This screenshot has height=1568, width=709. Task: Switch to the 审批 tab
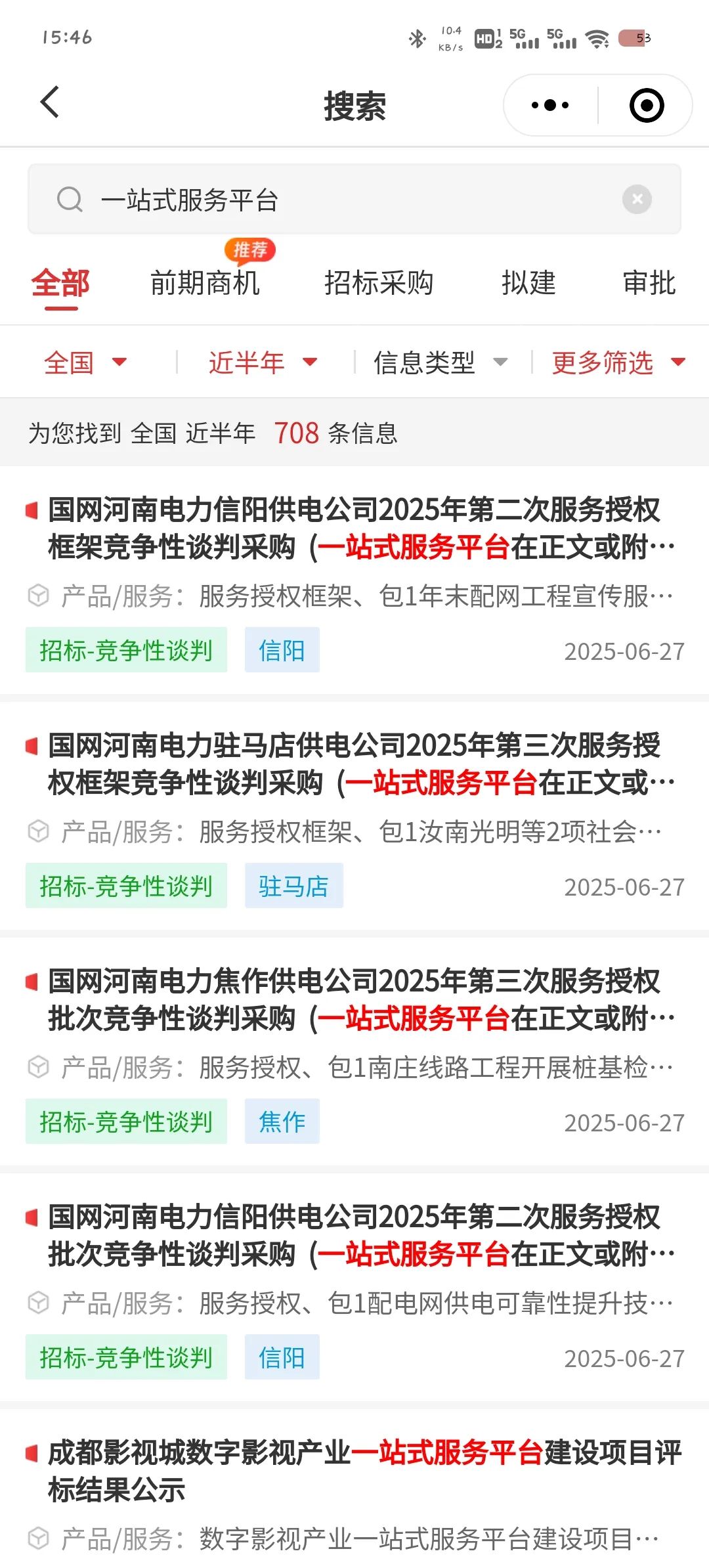tap(649, 283)
